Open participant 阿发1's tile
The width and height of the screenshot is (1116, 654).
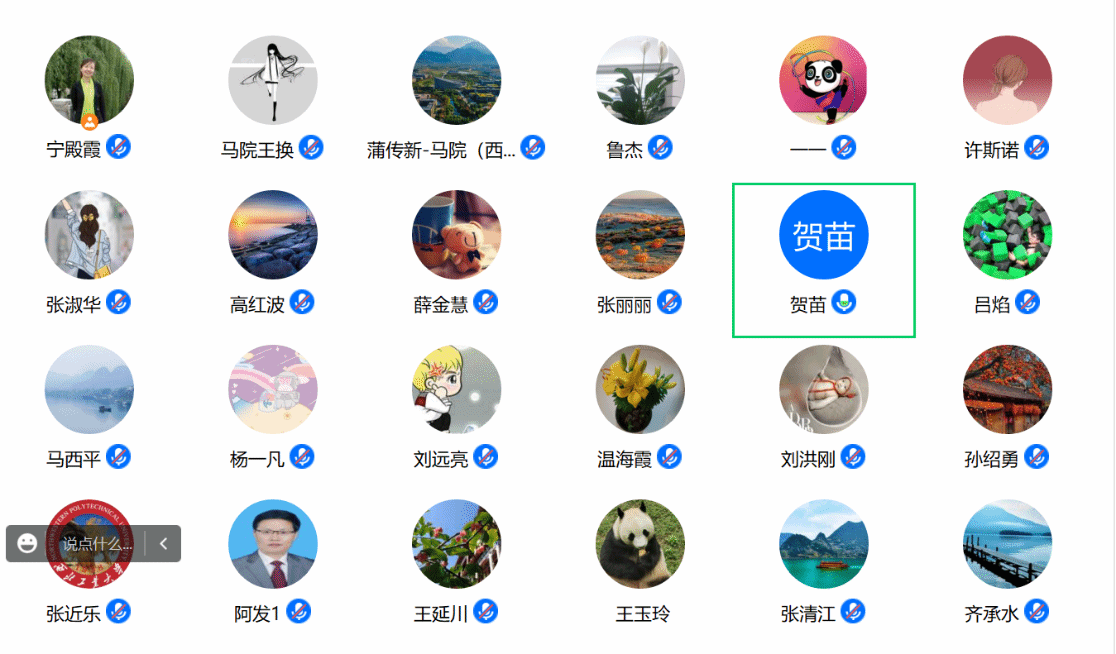pos(273,544)
